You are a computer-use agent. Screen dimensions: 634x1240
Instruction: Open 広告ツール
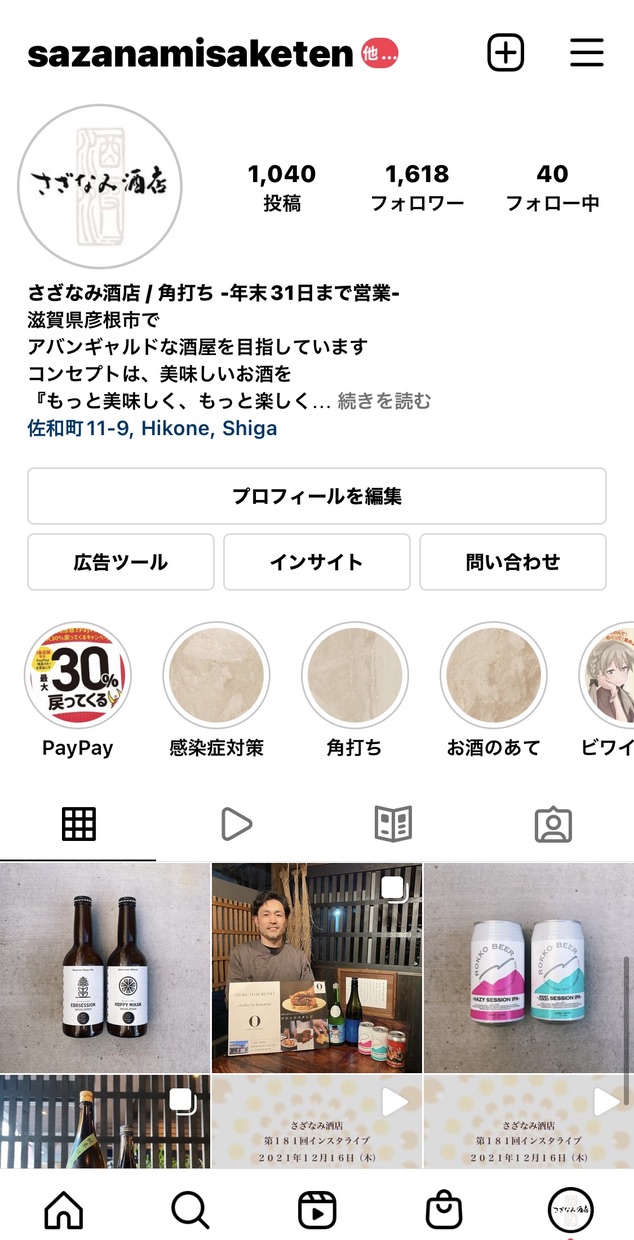(120, 562)
